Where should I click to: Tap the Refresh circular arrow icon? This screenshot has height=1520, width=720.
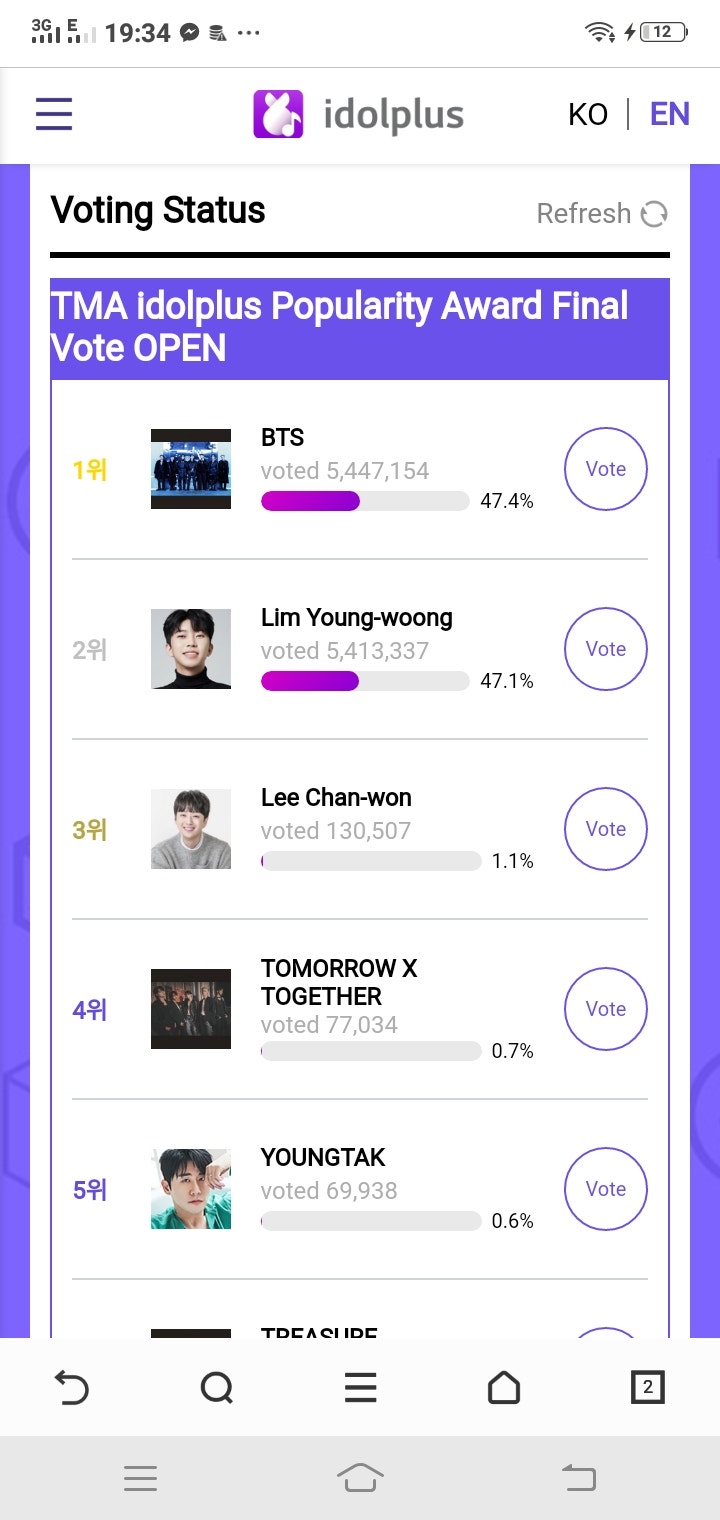(655, 213)
